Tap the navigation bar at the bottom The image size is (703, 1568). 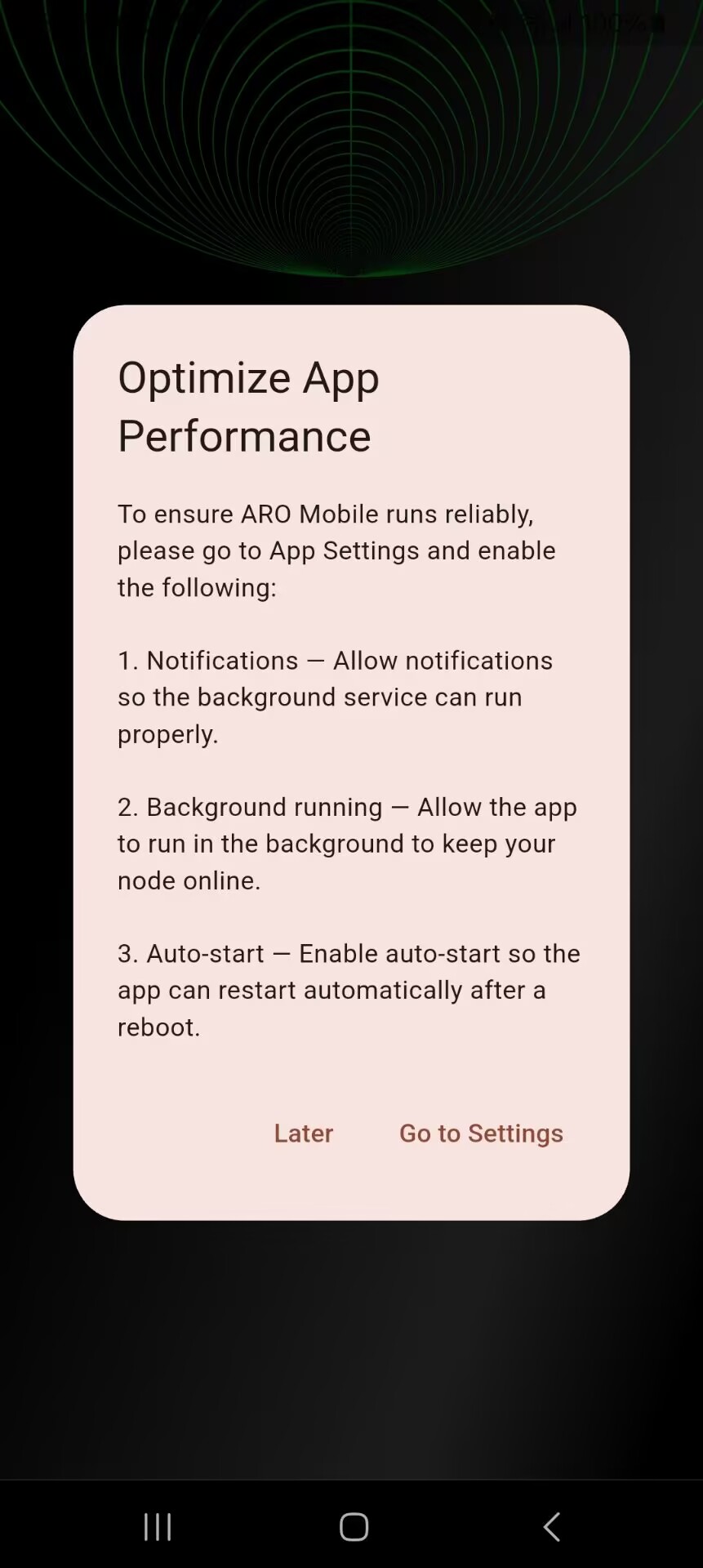click(351, 1526)
